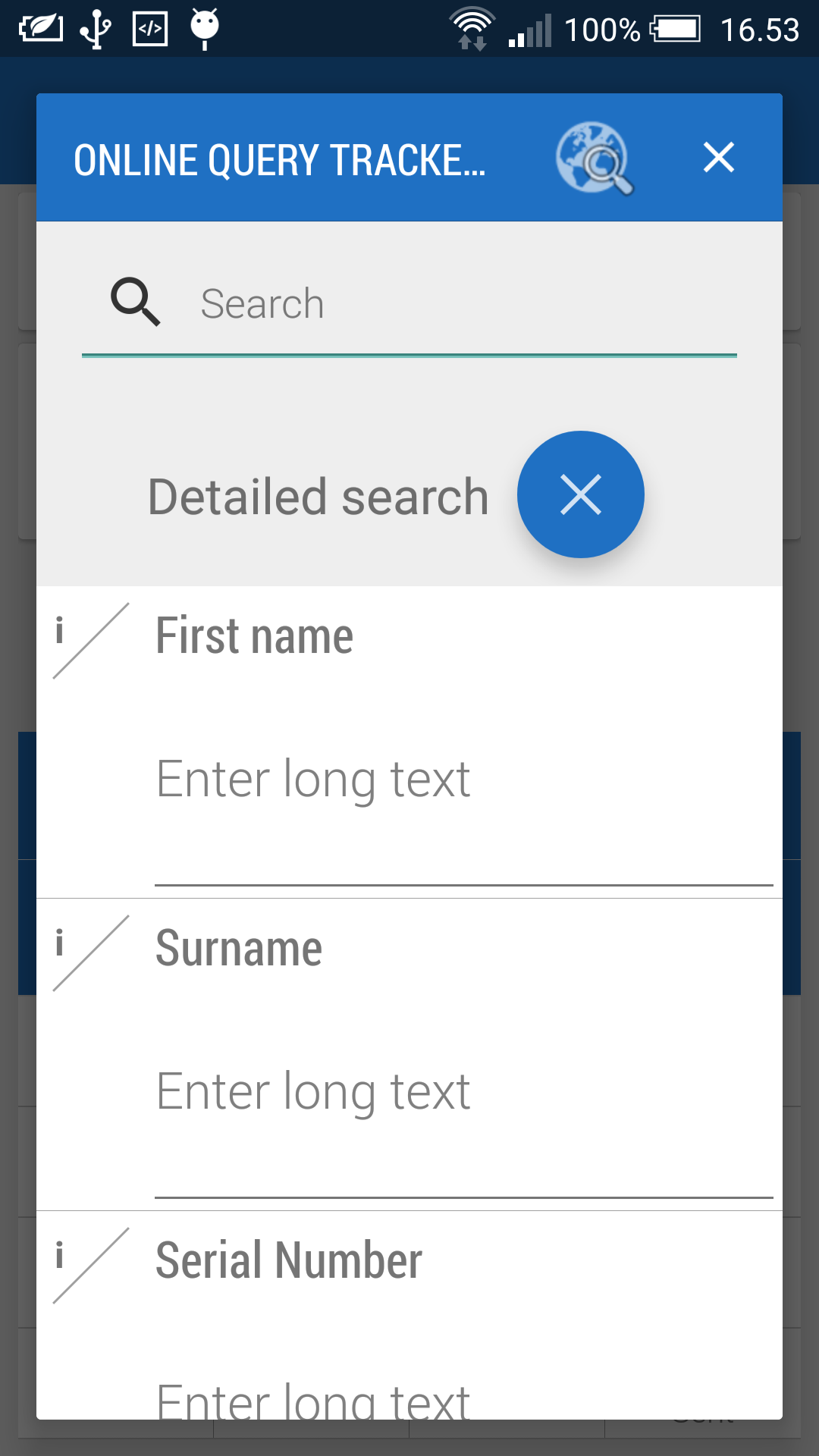Screen dimensions: 819x1456
Task: Focus the Search field
Action: tap(455, 304)
